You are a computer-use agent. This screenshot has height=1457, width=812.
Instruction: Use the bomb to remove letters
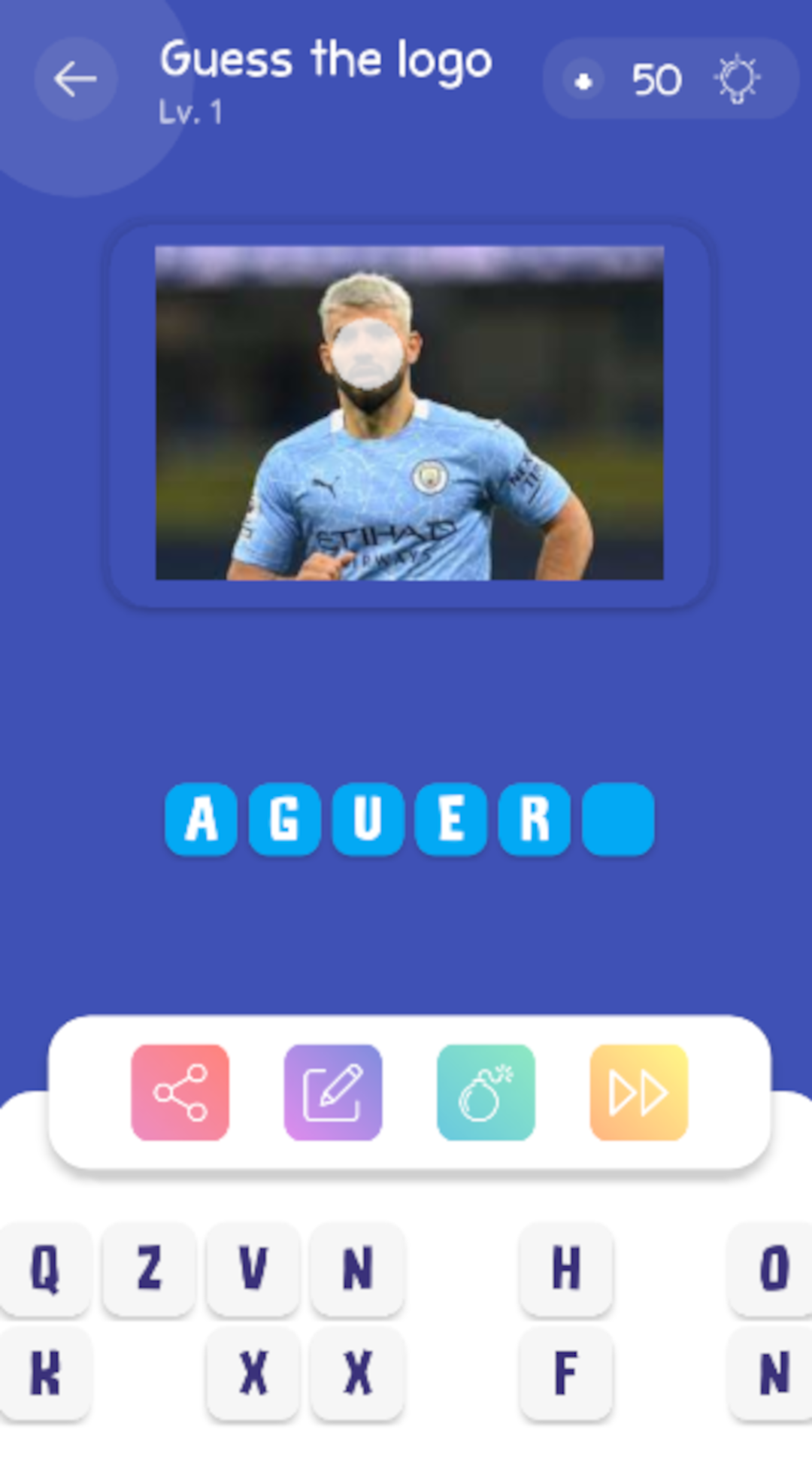[486, 1092]
